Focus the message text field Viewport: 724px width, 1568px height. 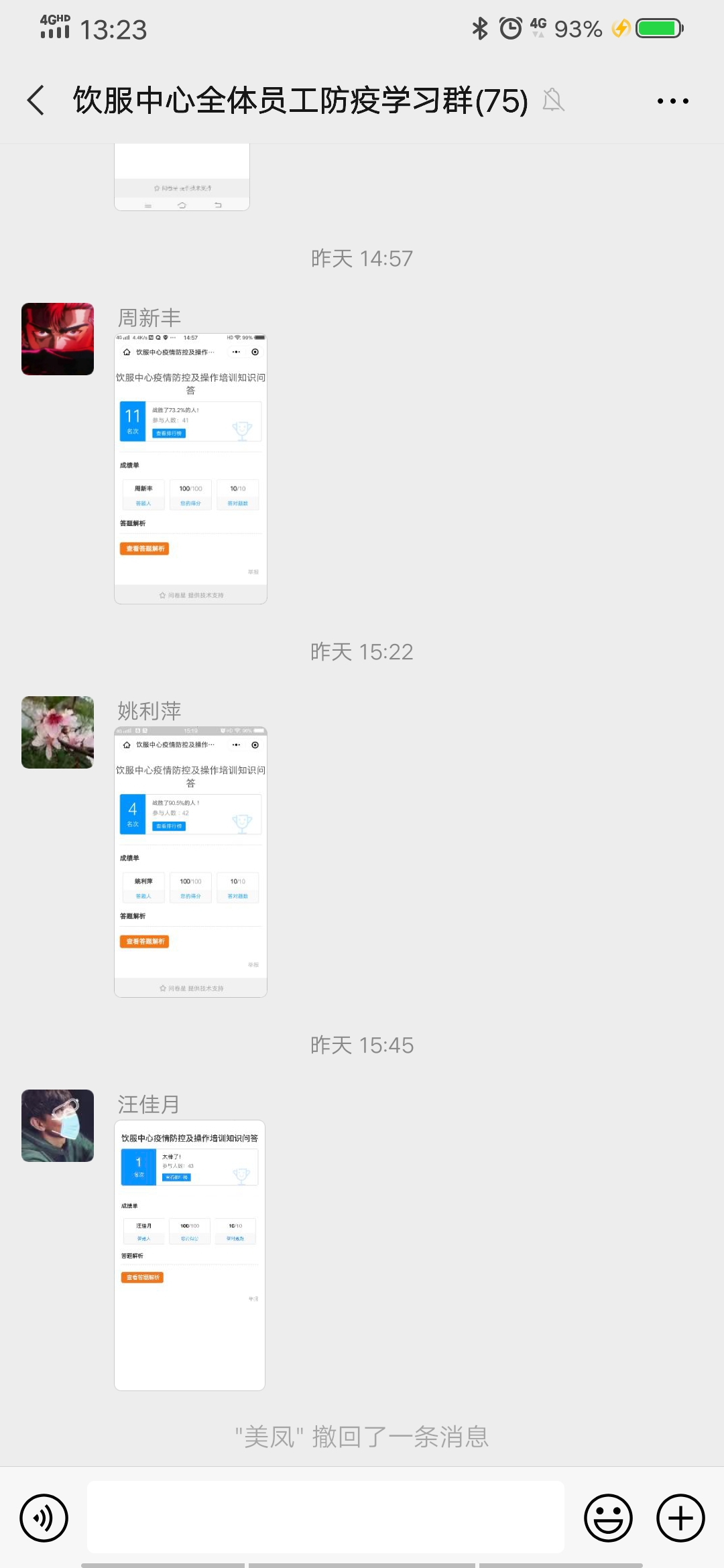(326, 1517)
